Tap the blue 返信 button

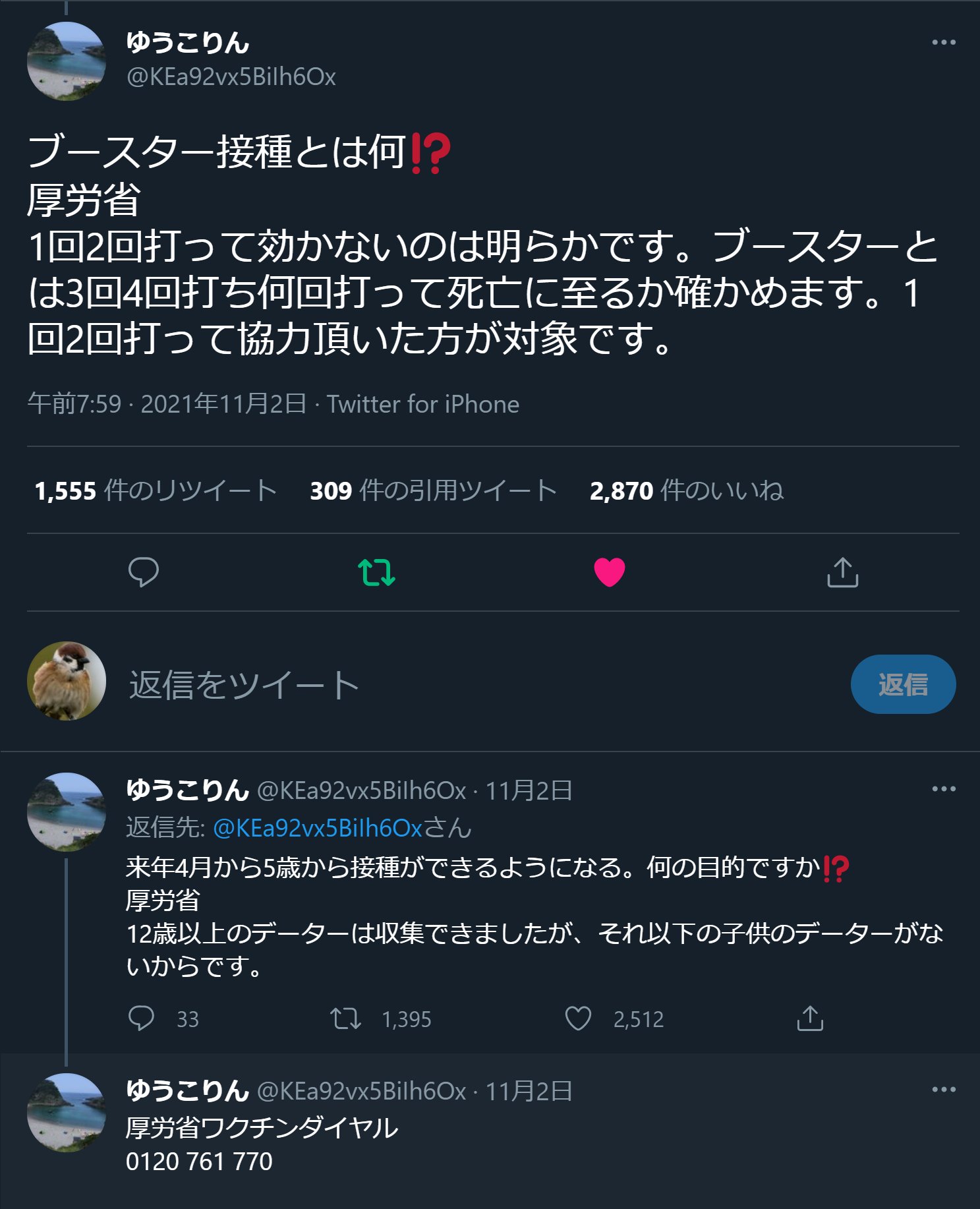click(x=903, y=684)
